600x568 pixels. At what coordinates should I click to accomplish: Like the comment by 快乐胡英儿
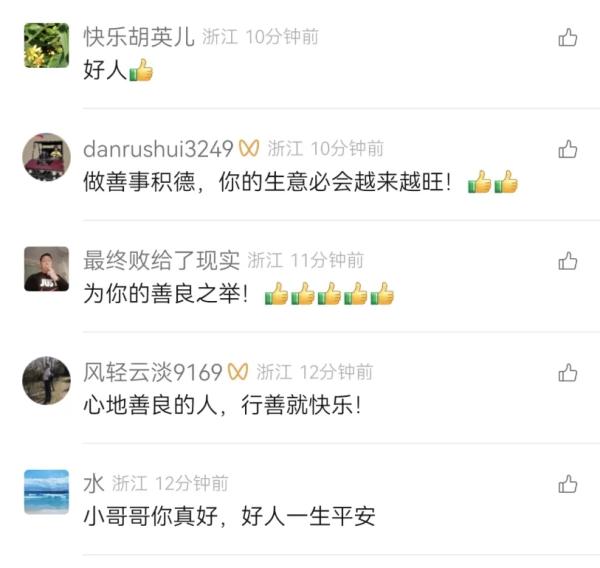click(x=567, y=38)
